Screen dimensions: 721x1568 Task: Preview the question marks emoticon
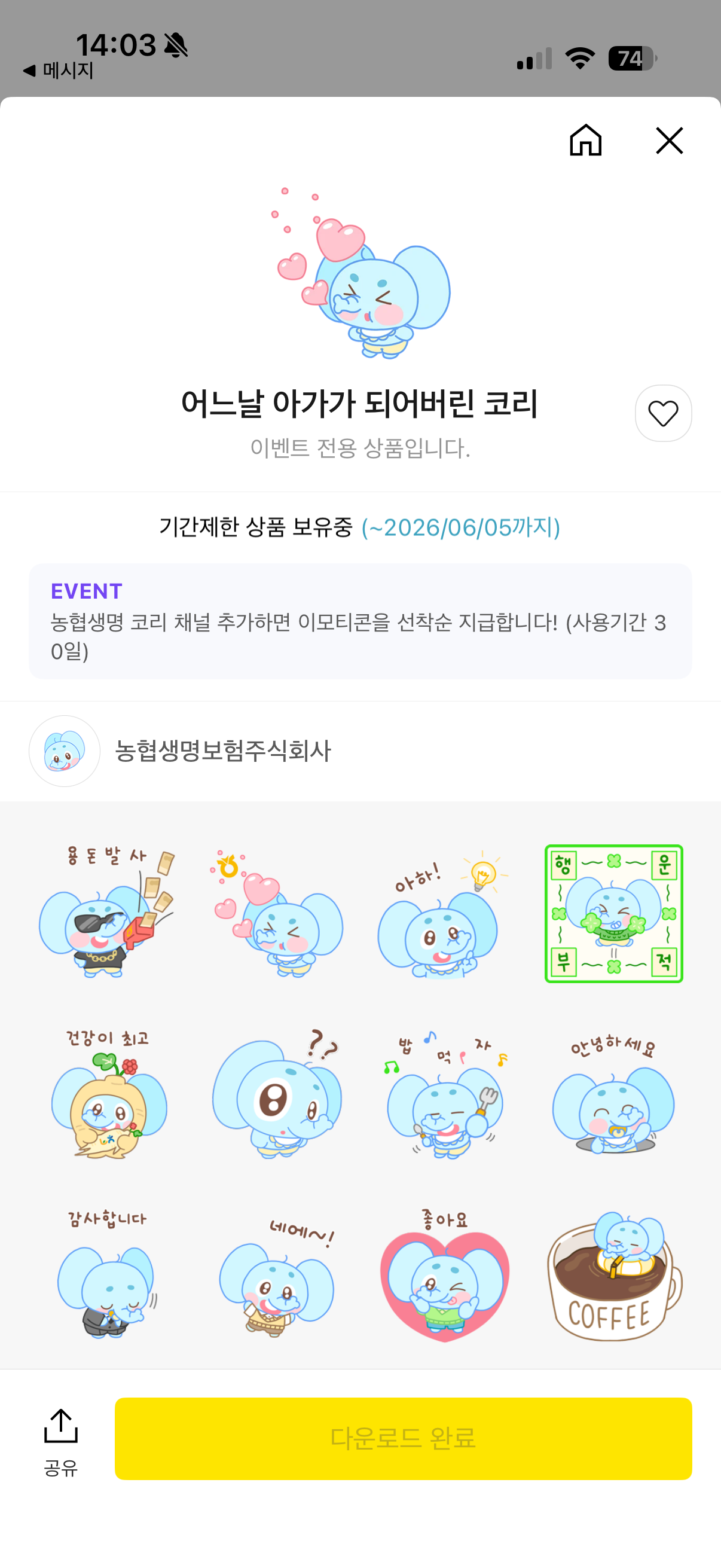click(x=276, y=1094)
